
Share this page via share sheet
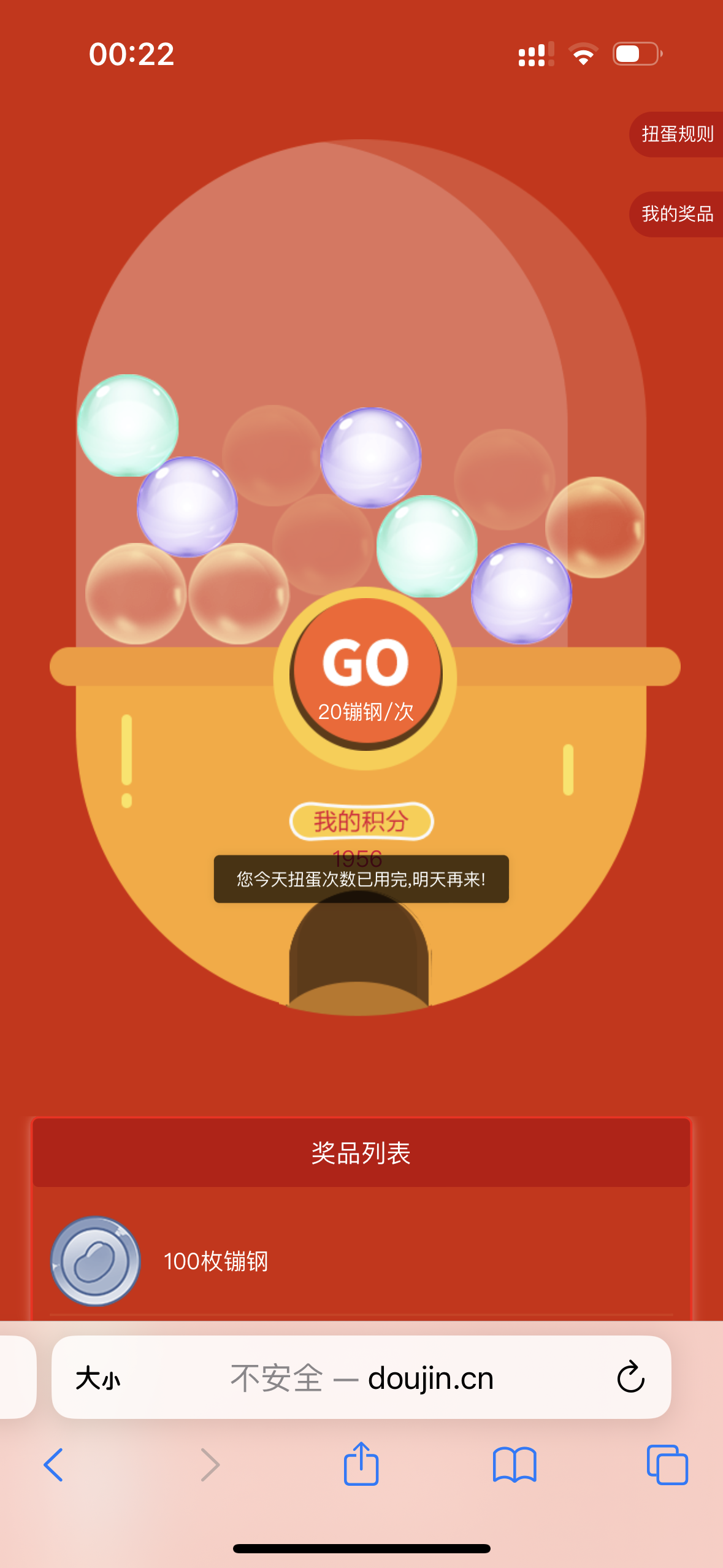(361, 1464)
